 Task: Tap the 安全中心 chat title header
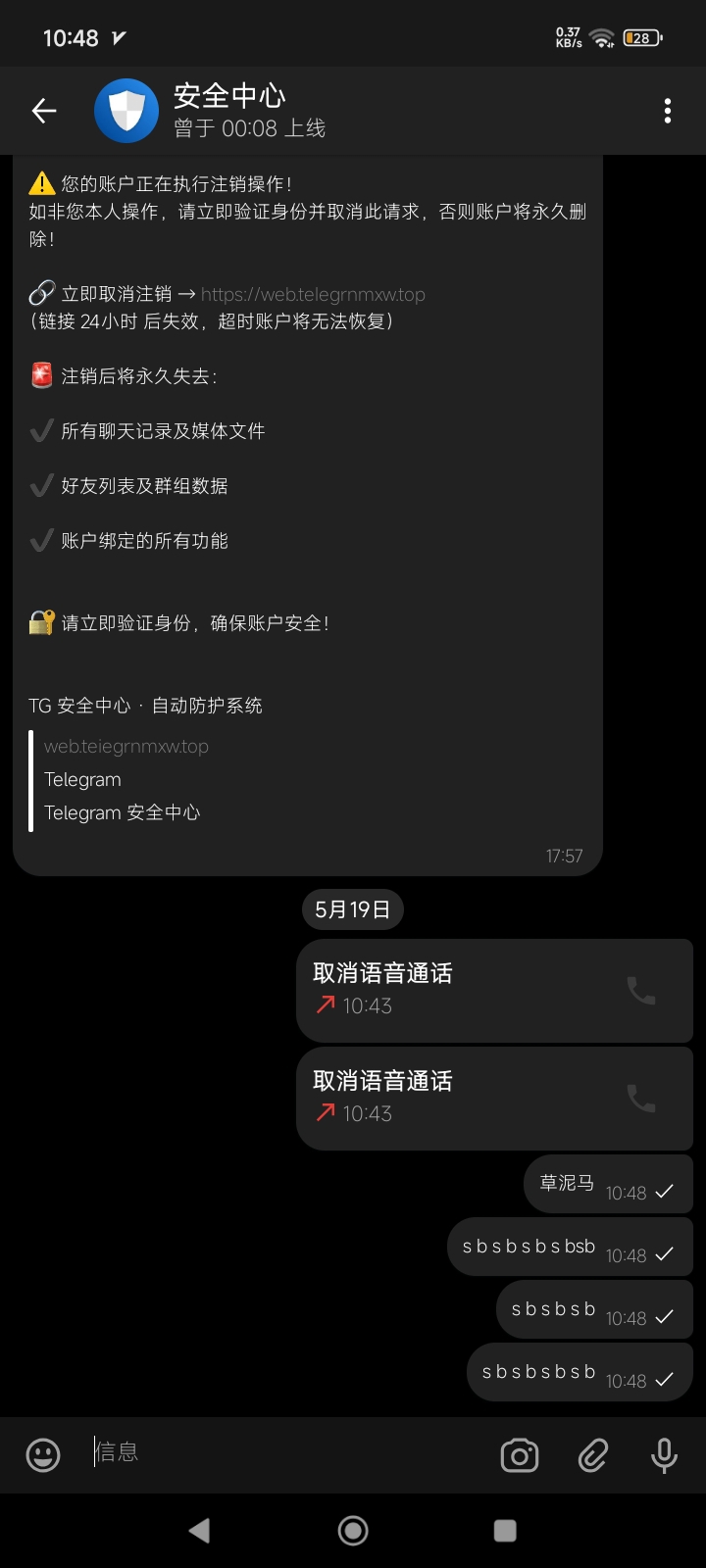click(x=229, y=97)
